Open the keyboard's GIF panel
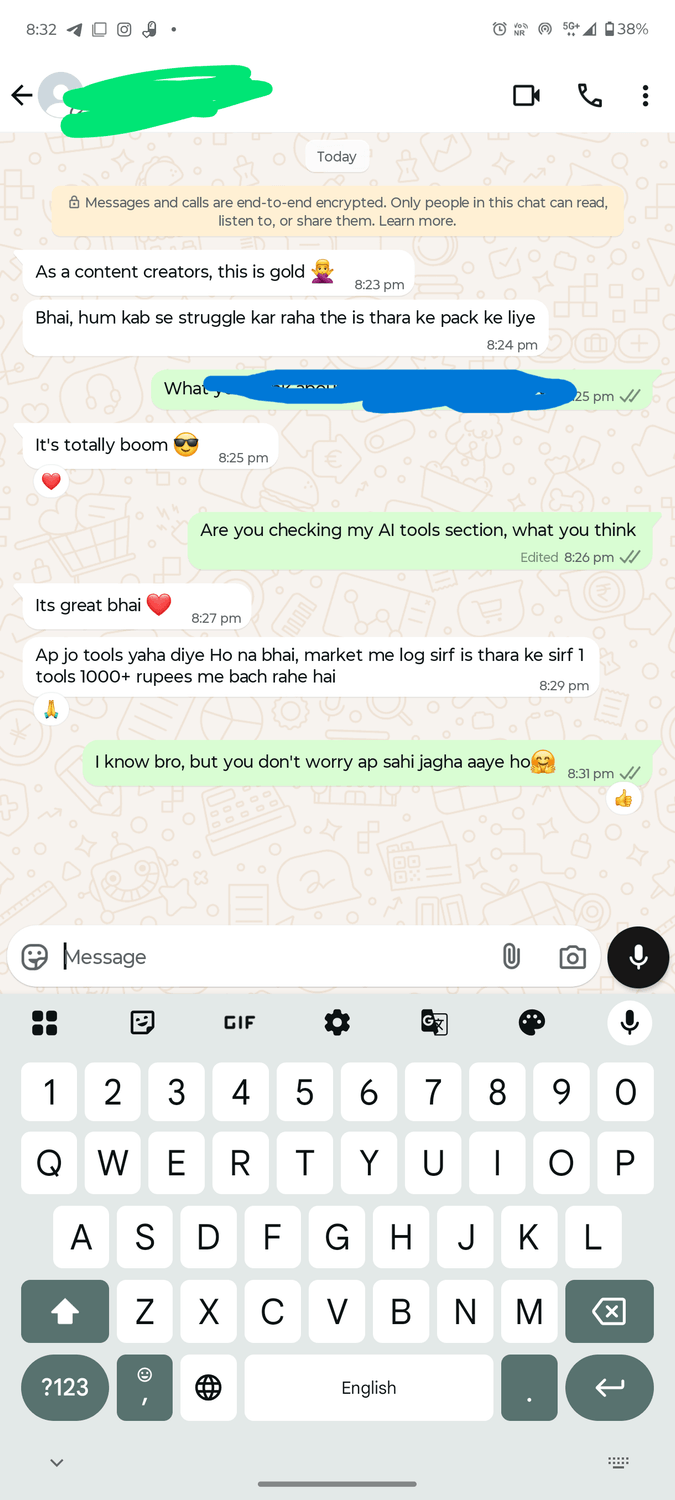 point(239,1022)
